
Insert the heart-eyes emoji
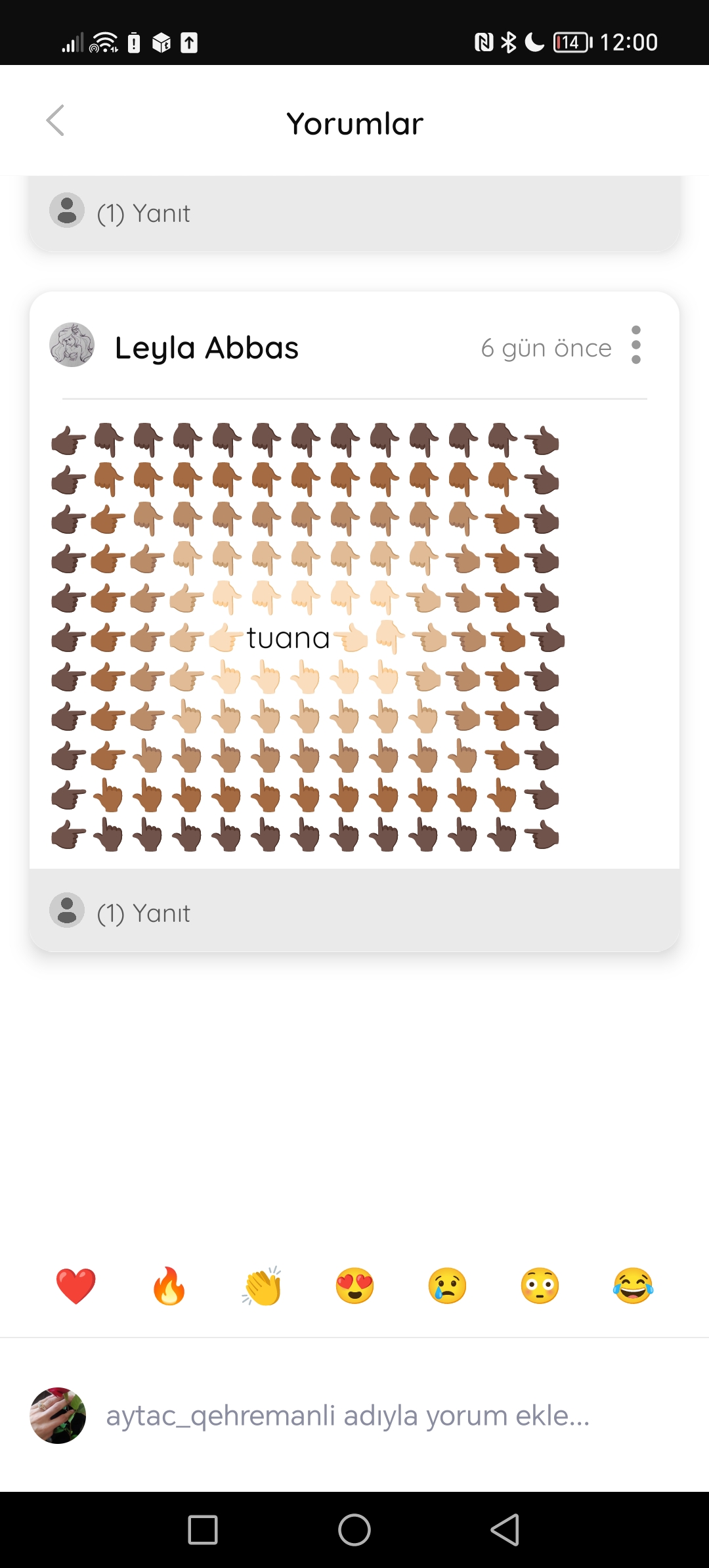[x=354, y=1286]
